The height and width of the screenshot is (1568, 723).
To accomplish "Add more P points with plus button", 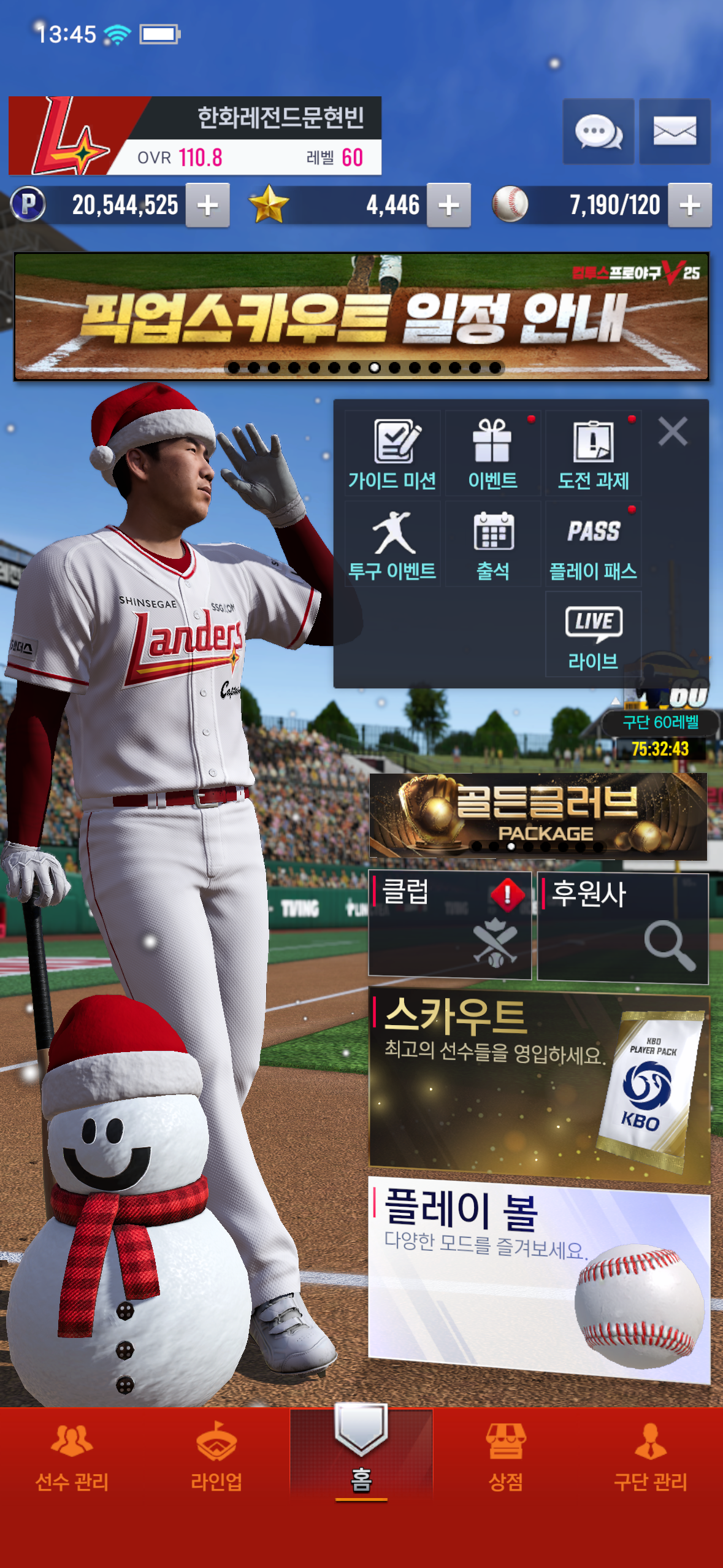I will click(x=208, y=206).
